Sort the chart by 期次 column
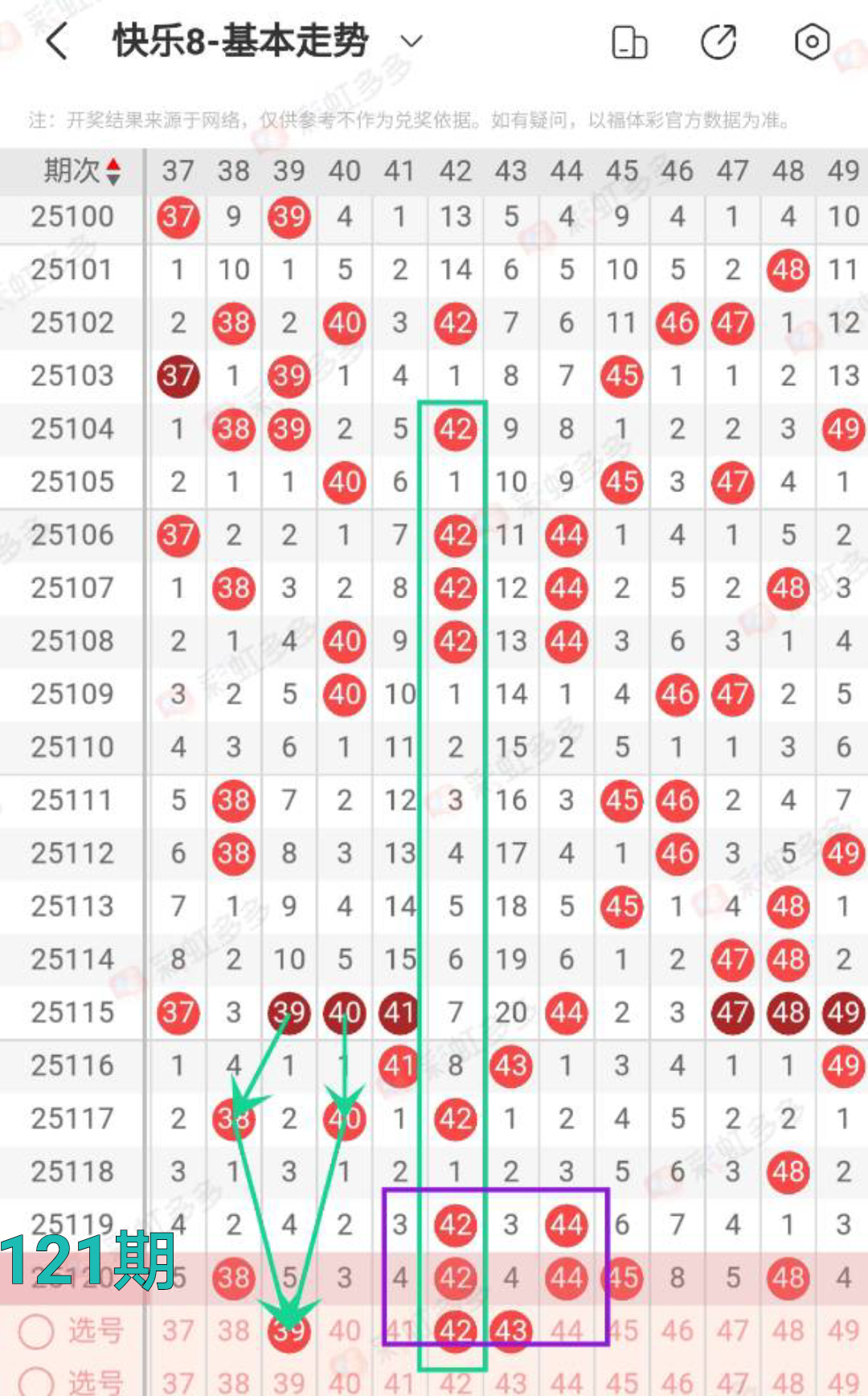Screen dimensions: 868x1396 click(113, 170)
